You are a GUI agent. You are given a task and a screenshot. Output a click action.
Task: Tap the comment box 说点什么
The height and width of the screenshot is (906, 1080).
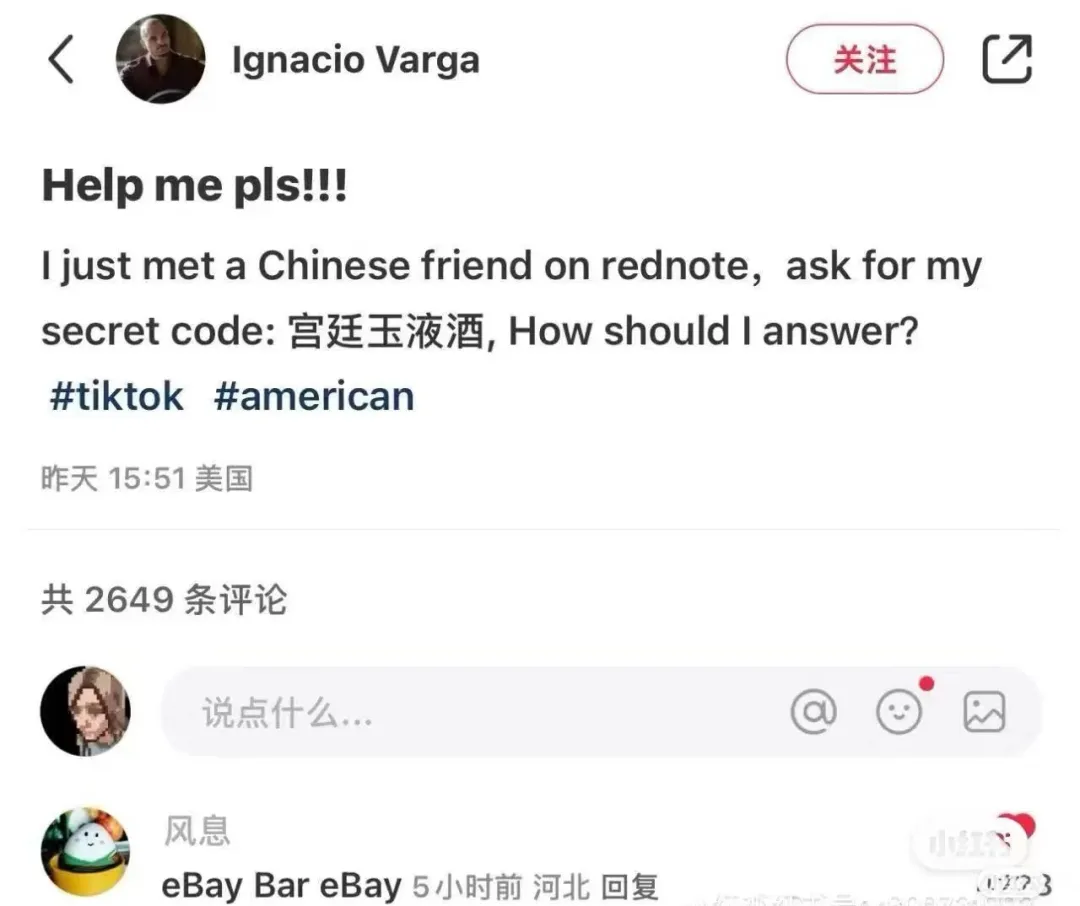coord(450,713)
